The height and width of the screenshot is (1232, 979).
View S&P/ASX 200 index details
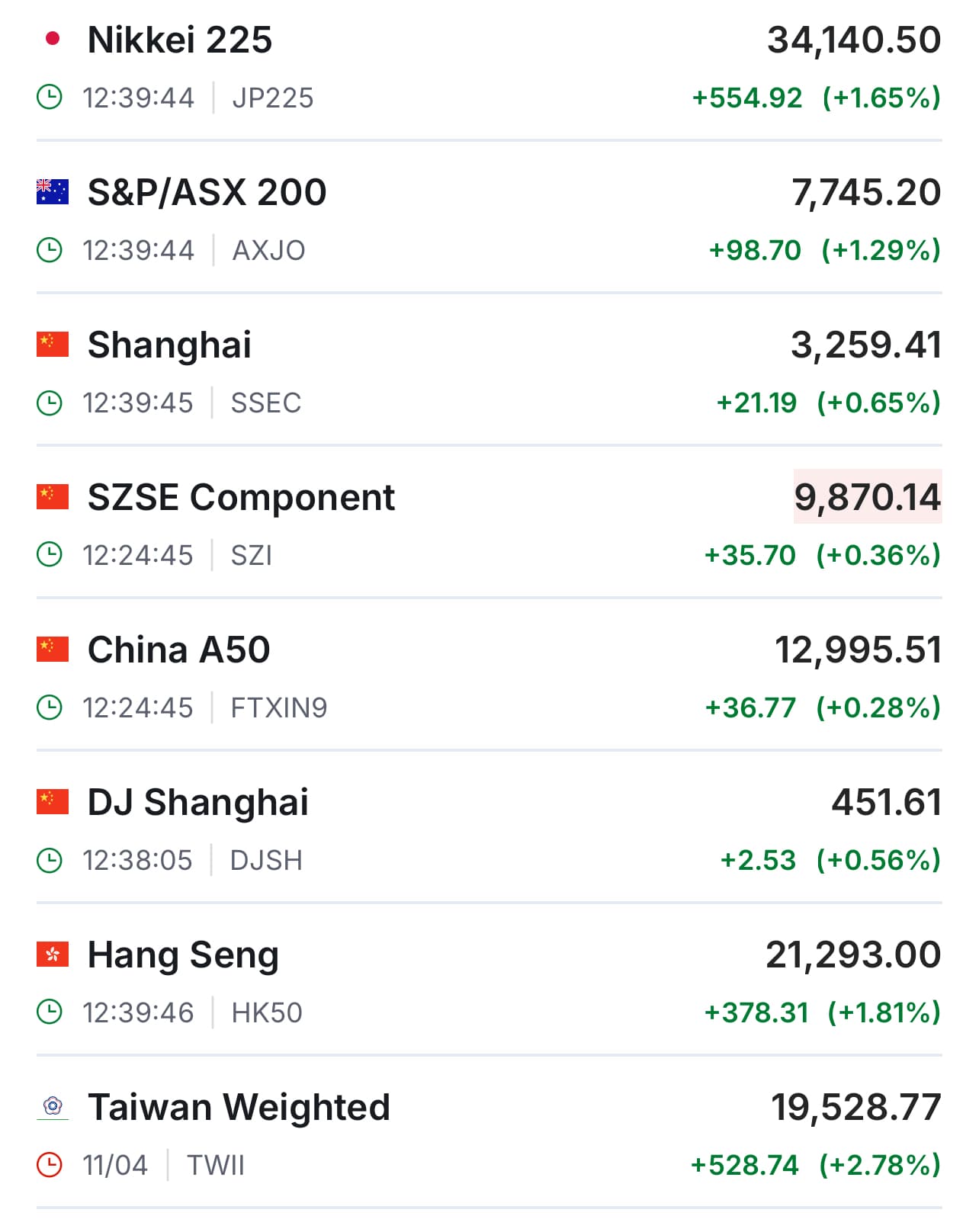[207, 193]
